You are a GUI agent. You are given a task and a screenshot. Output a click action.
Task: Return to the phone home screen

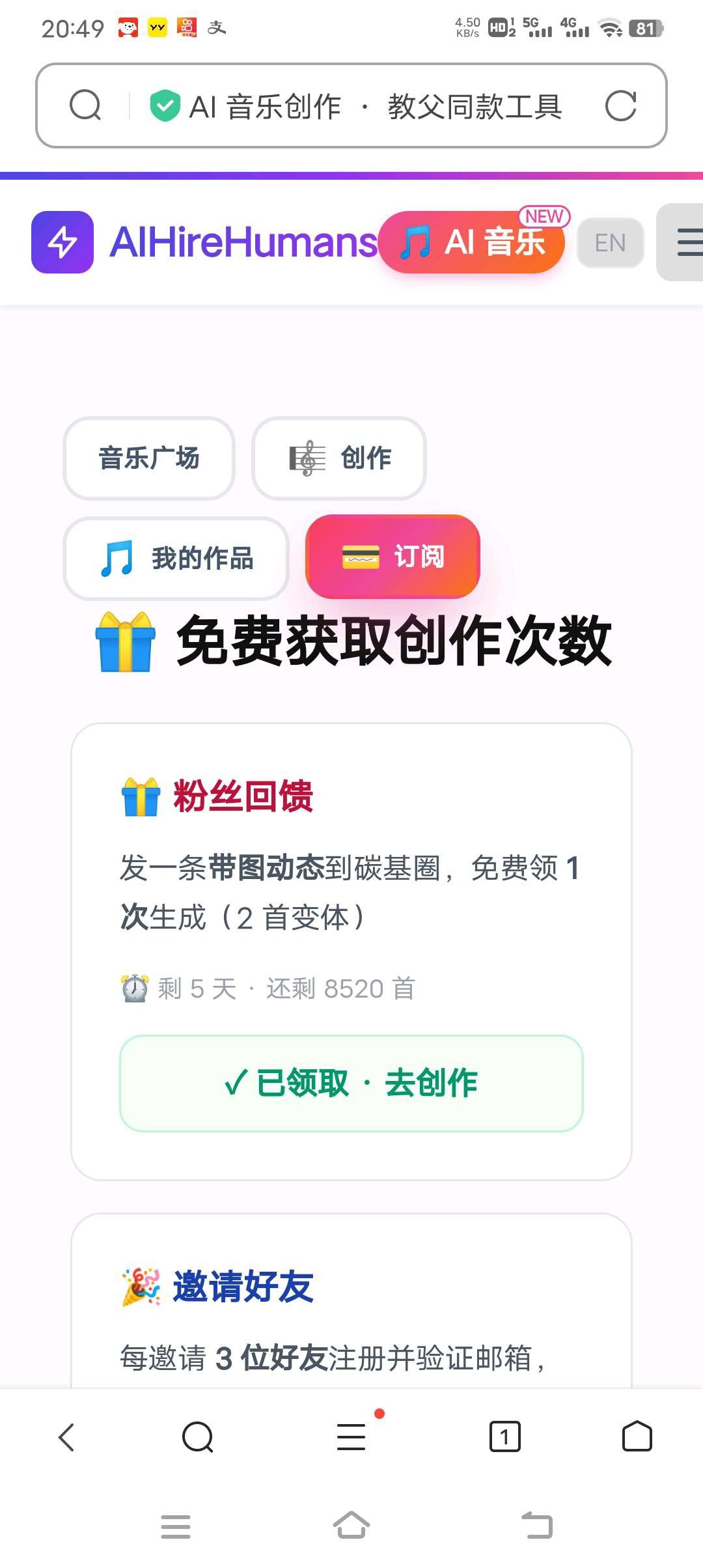pos(351,1526)
